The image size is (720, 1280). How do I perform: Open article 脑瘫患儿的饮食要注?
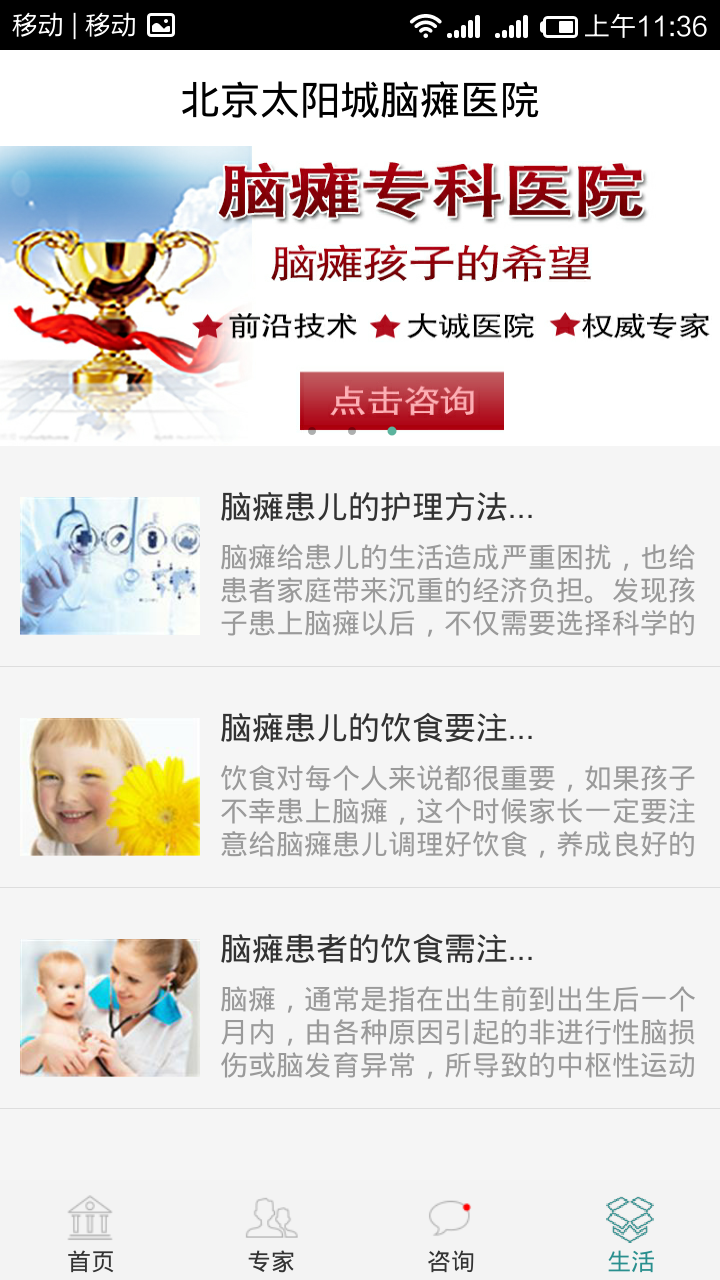click(360, 786)
